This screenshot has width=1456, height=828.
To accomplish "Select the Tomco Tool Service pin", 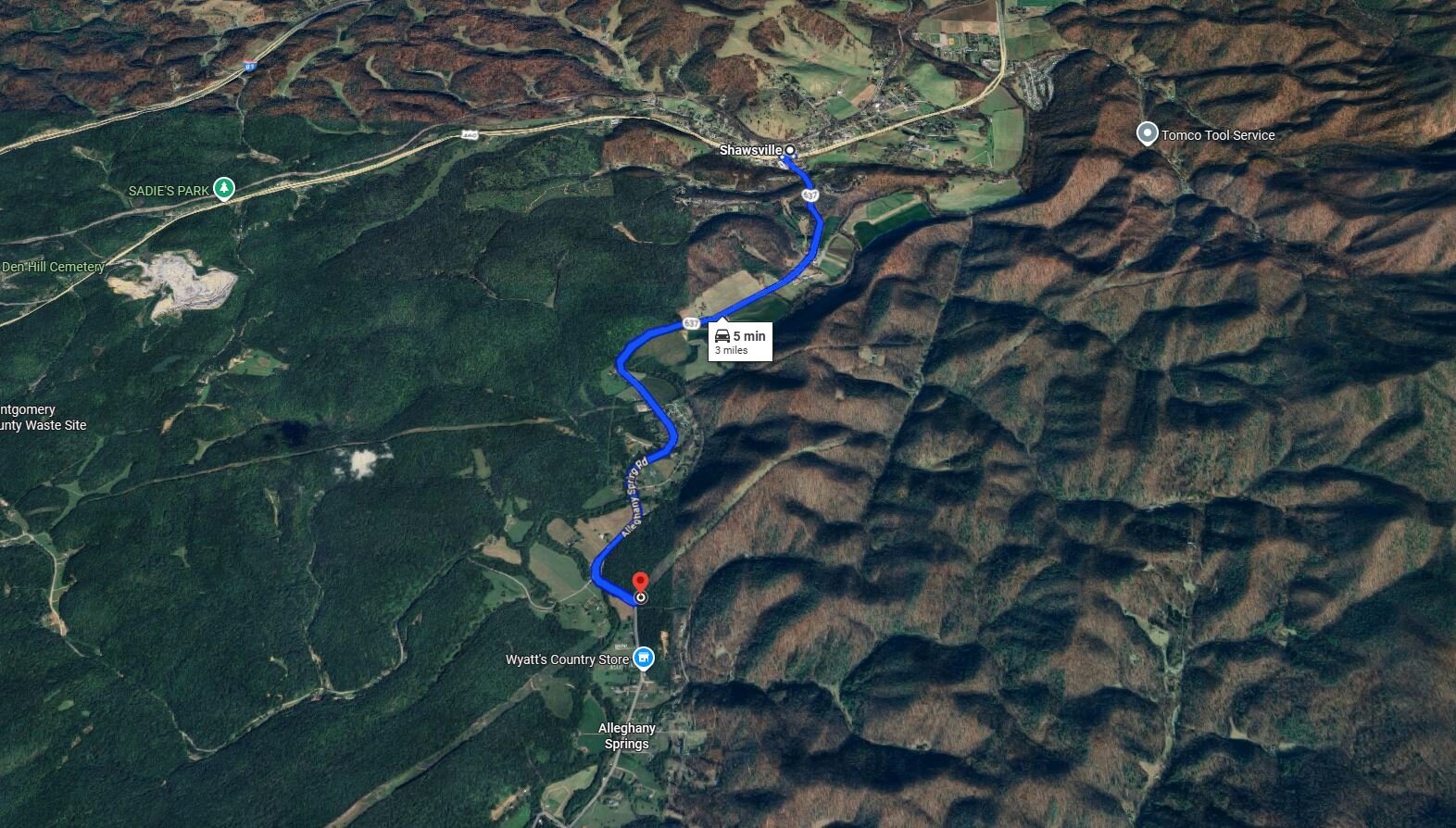I will [x=1147, y=134].
